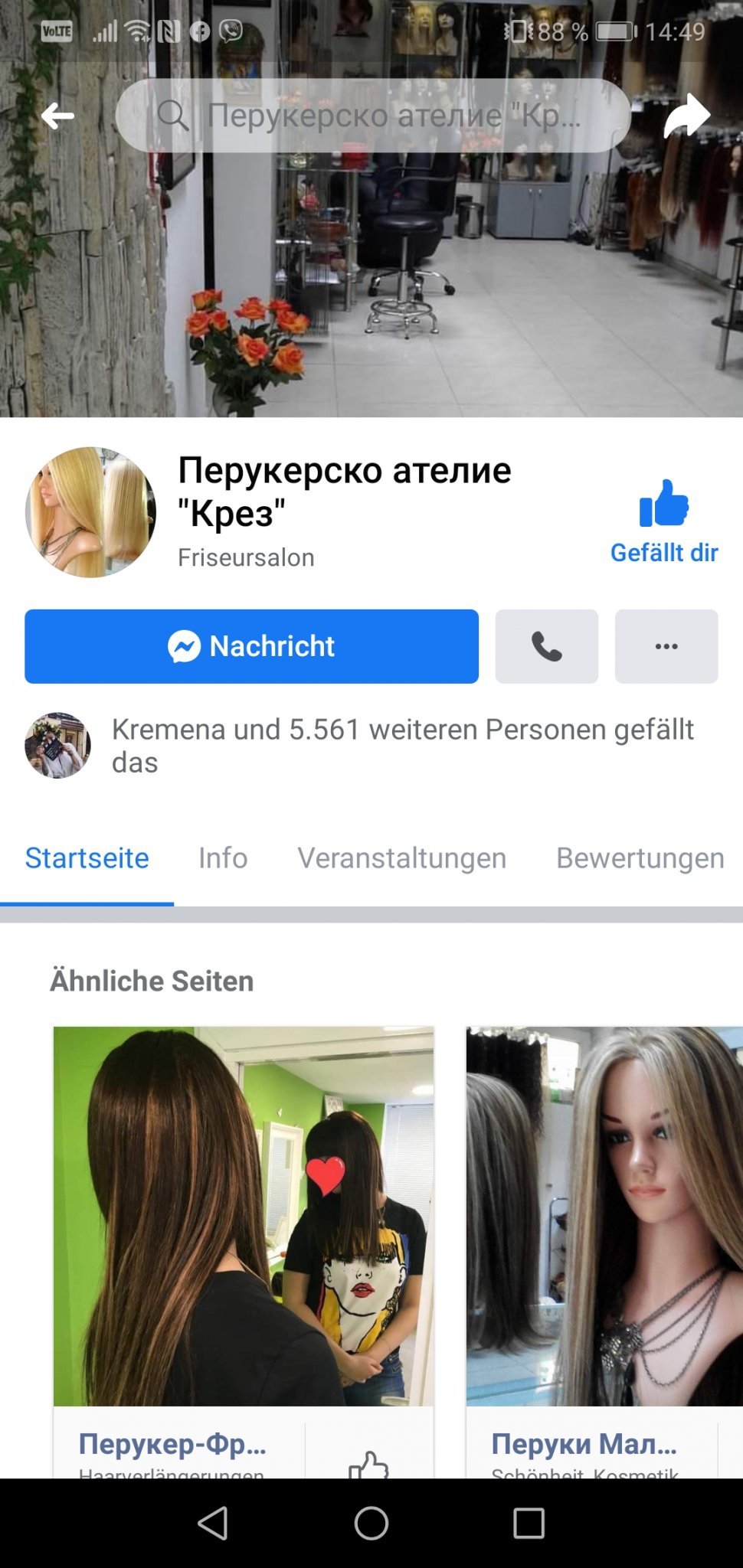743x1568 pixels.
Task: Send a message via Nachricht button
Action: pyautogui.click(x=251, y=646)
